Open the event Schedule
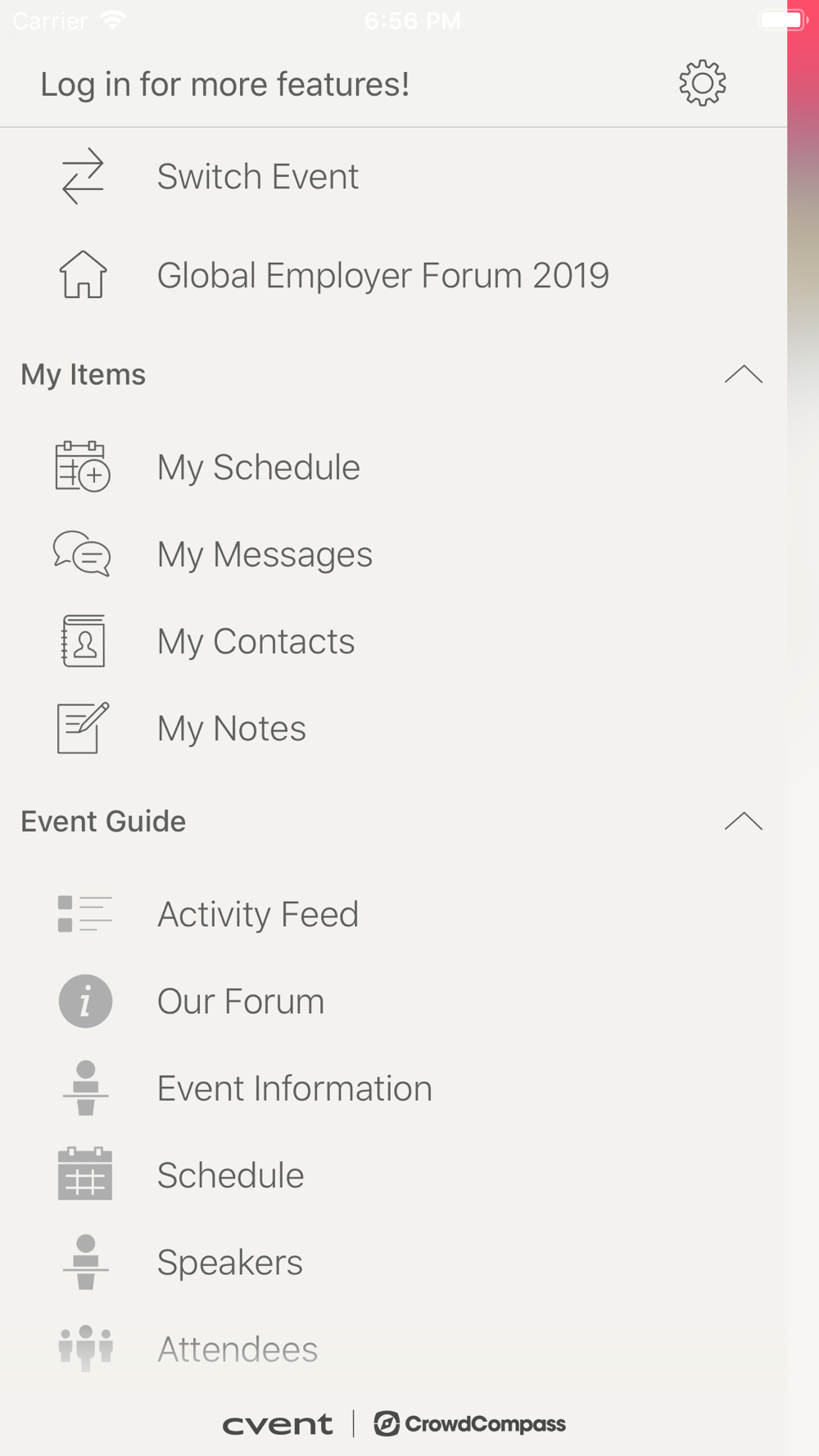 pos(393,1175)
